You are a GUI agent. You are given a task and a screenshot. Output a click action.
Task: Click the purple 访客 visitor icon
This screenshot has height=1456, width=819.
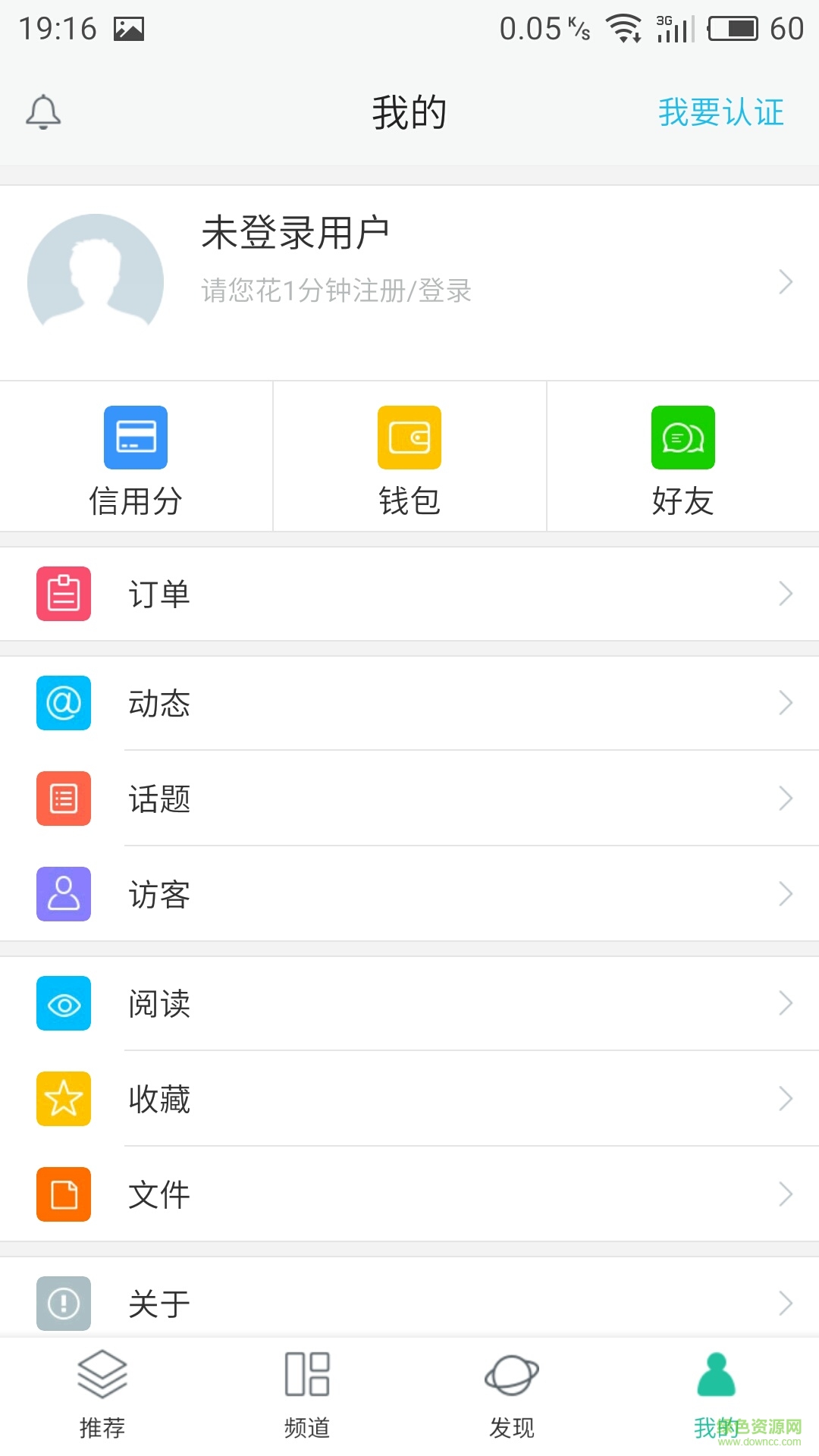pyautogui.click(x=64, y=895)
